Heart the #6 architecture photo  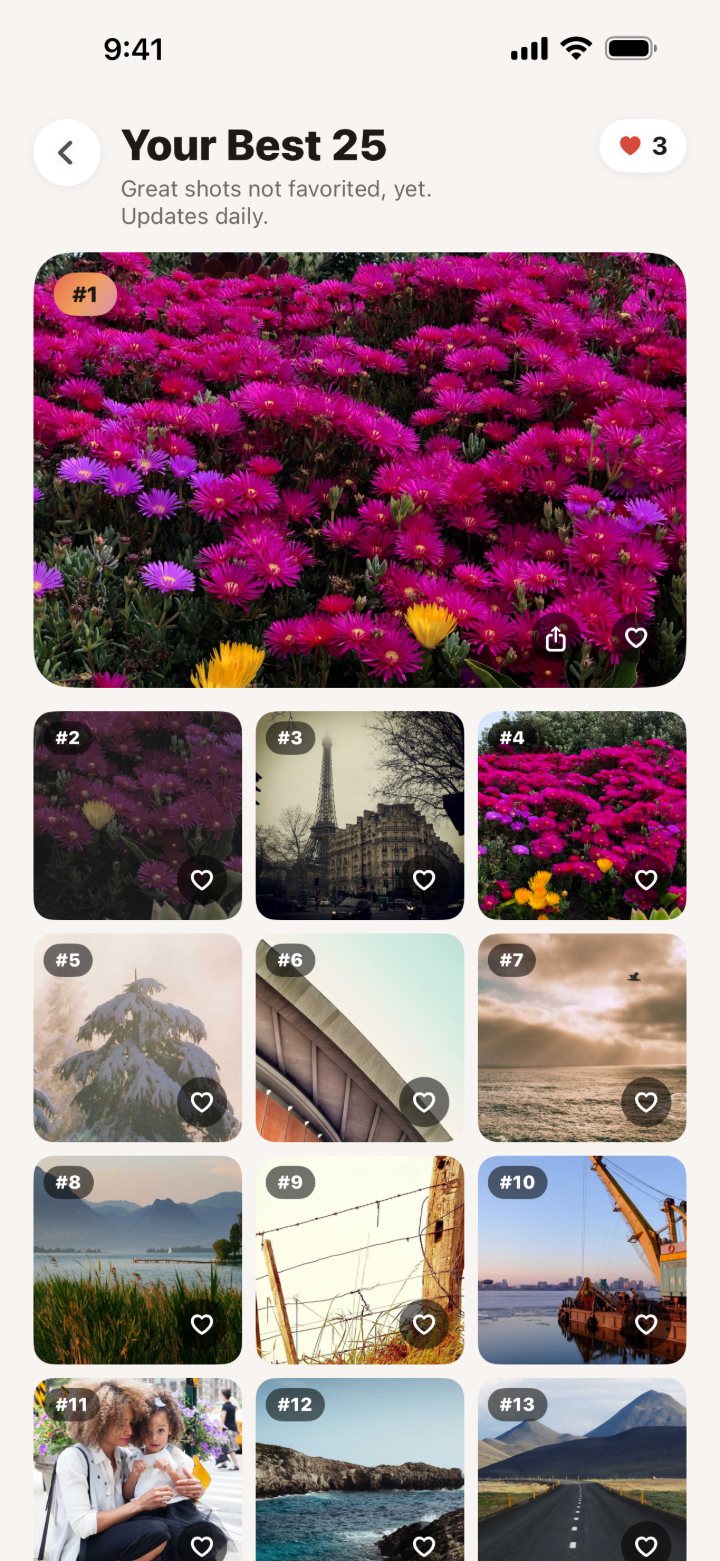click(x=424, y=1102)
